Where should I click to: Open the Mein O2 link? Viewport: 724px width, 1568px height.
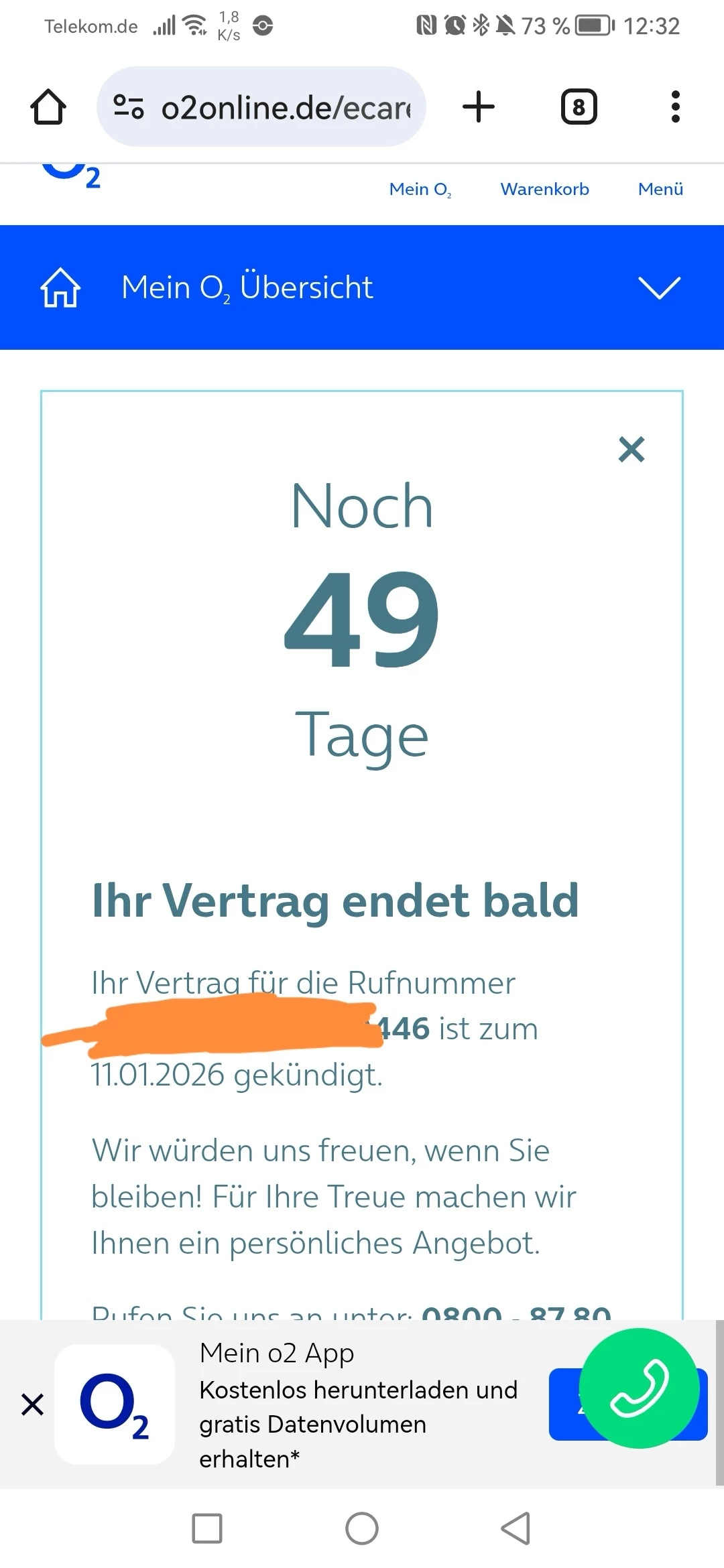coord(420,190)
